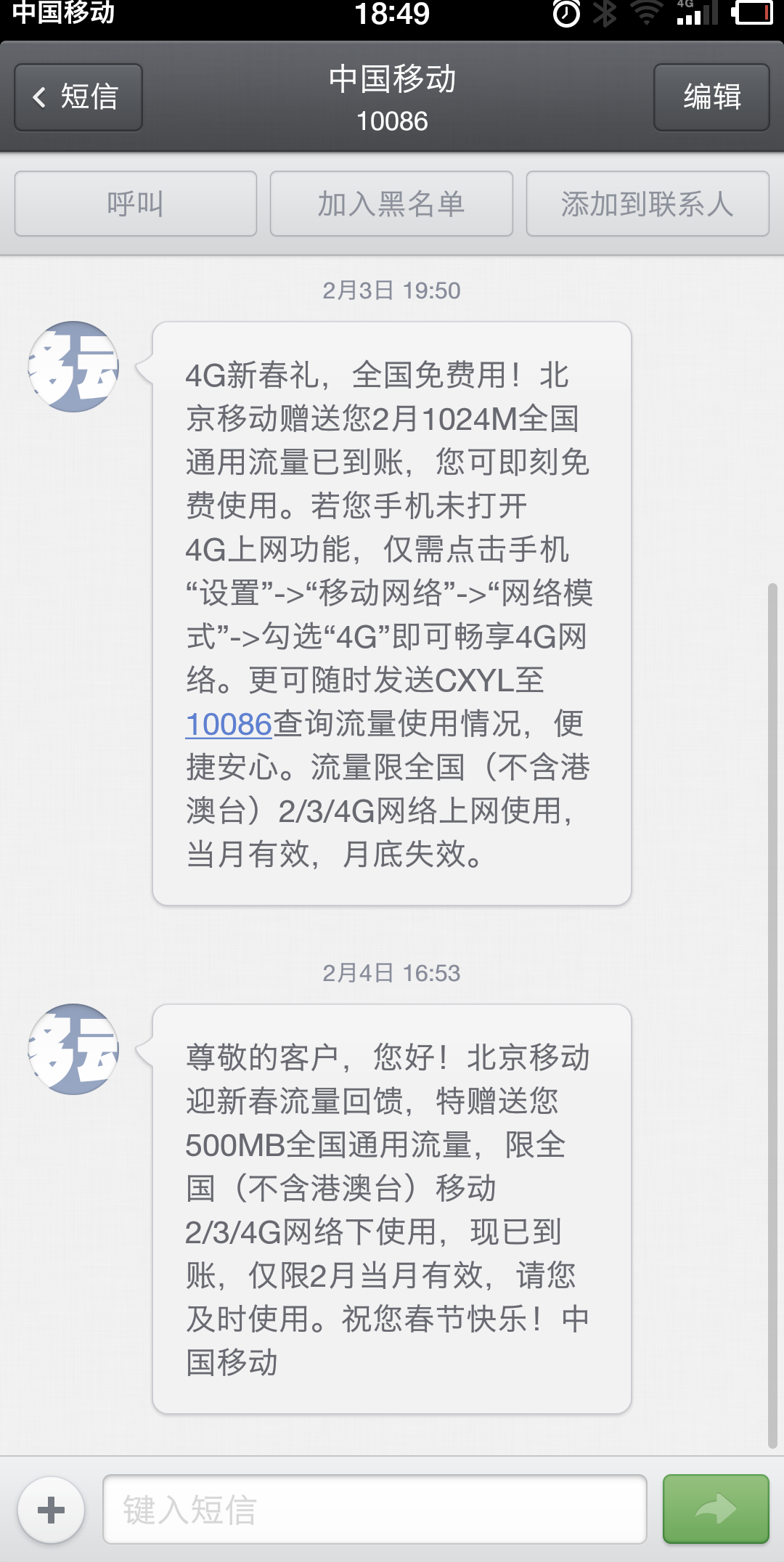Viewport: 784px width, 1562px height.
Task: Focus the 键入短信 text field
Action: pos(375,1509)
